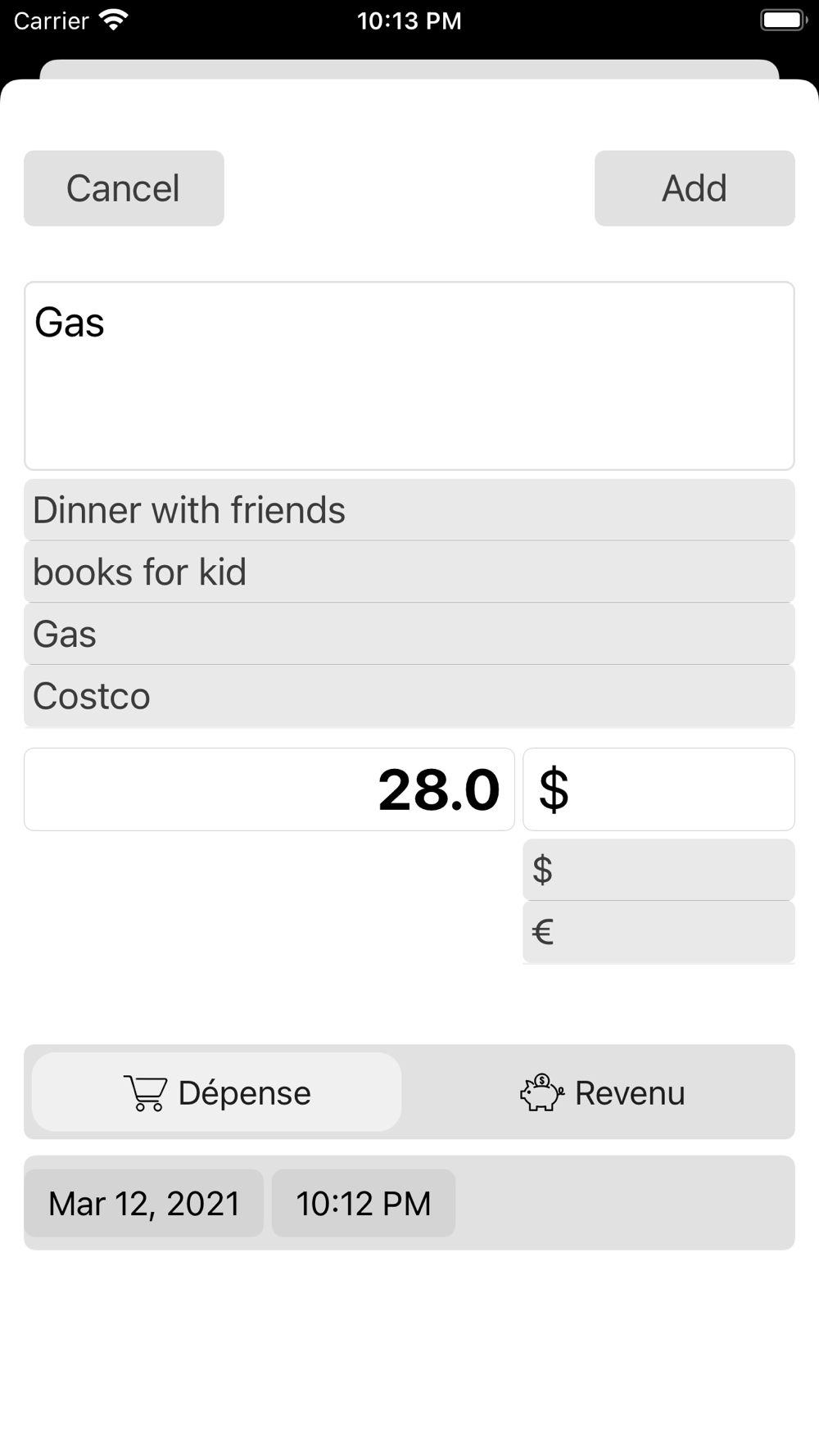Image resolution: width=819 pixels, height=1456 pixels.
Task: Switch to the Dépense segment
Action: (x=217, y=1092)
